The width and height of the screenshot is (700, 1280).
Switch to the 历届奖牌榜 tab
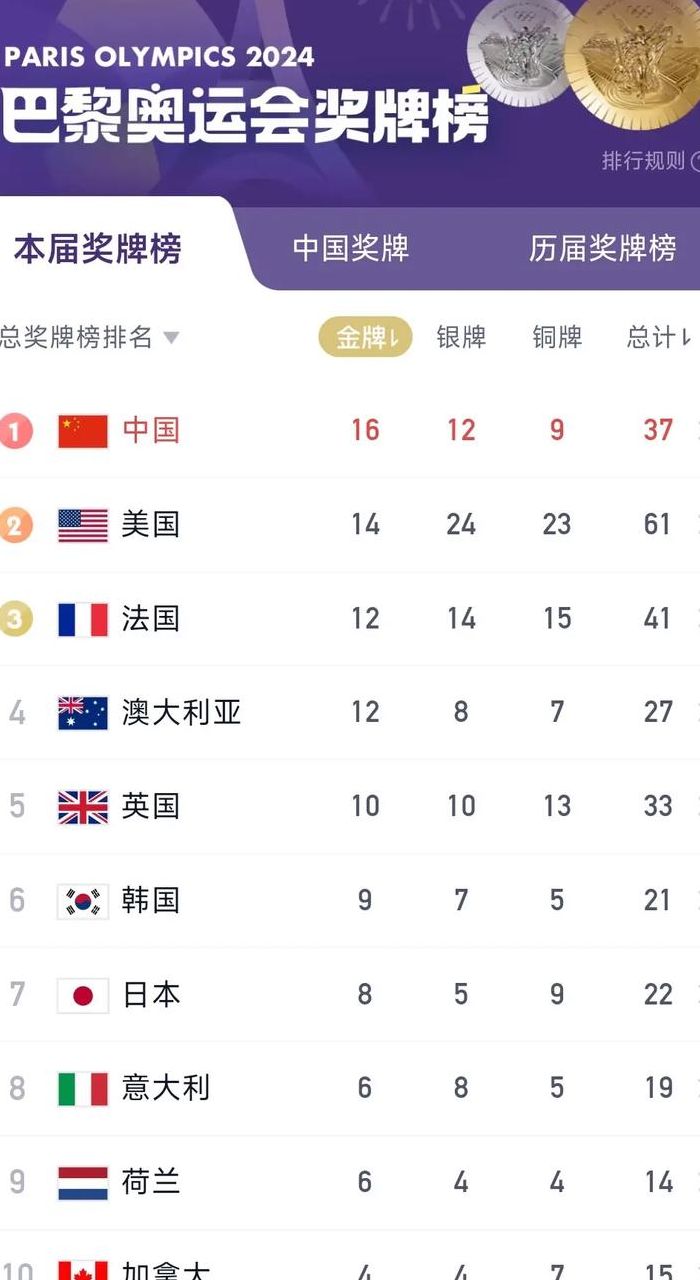pos(603,248)
